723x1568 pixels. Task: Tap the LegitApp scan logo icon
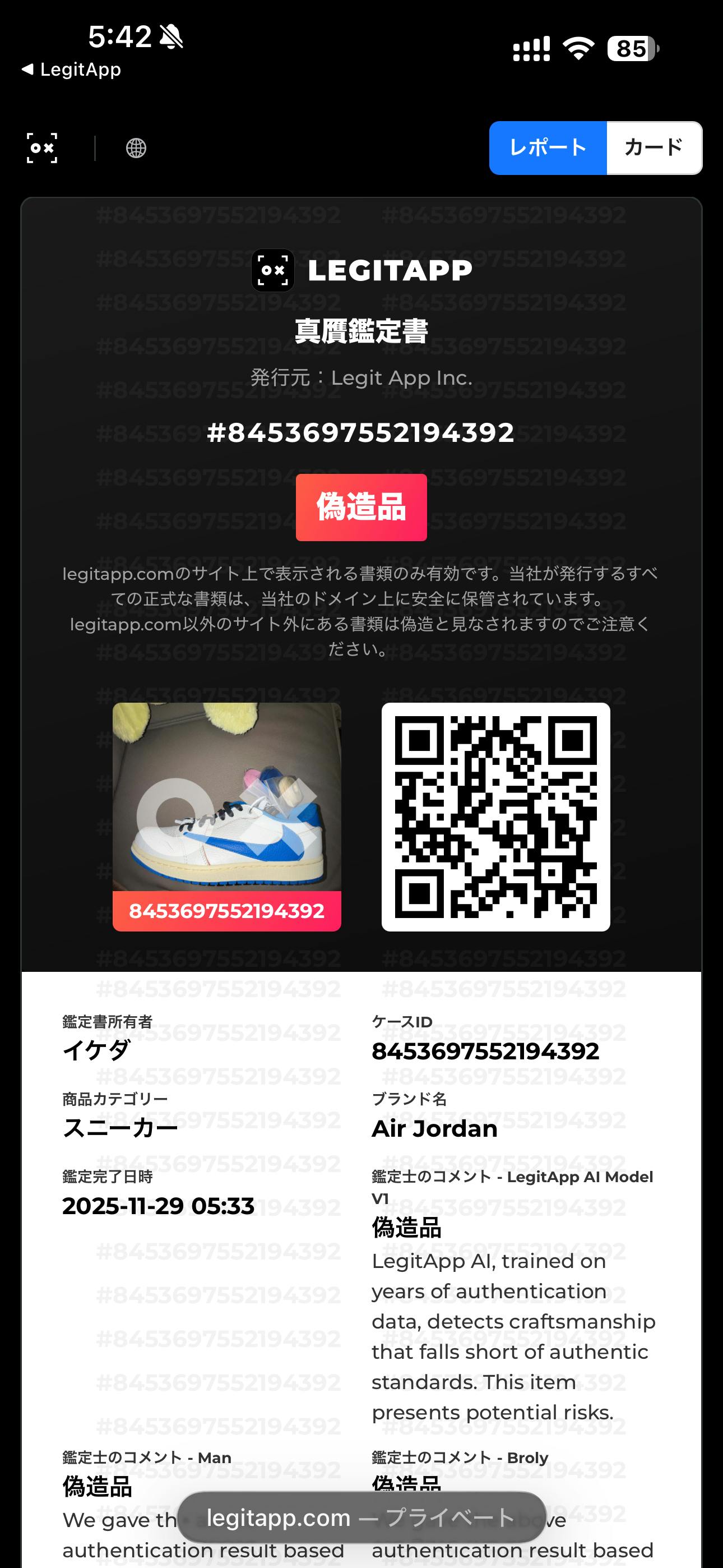coord(42,148)
